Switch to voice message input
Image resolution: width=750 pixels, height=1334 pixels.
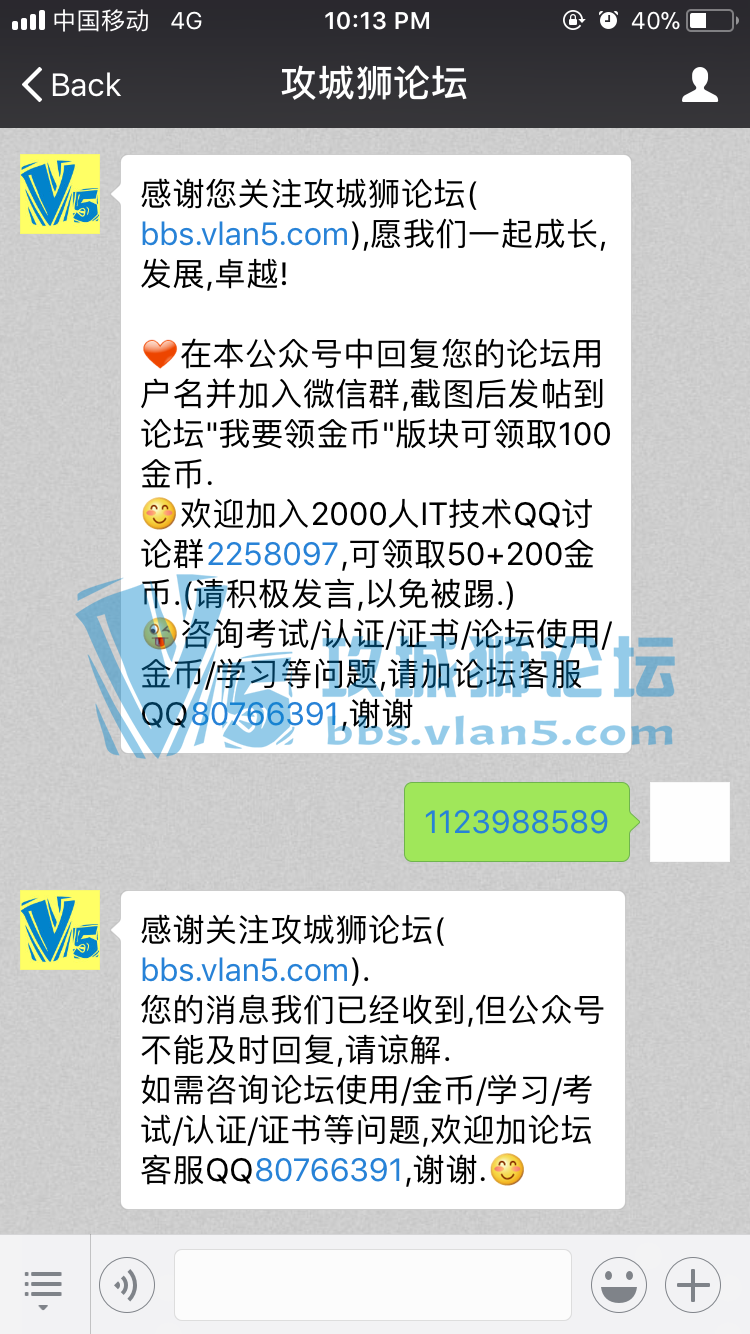127,1285
